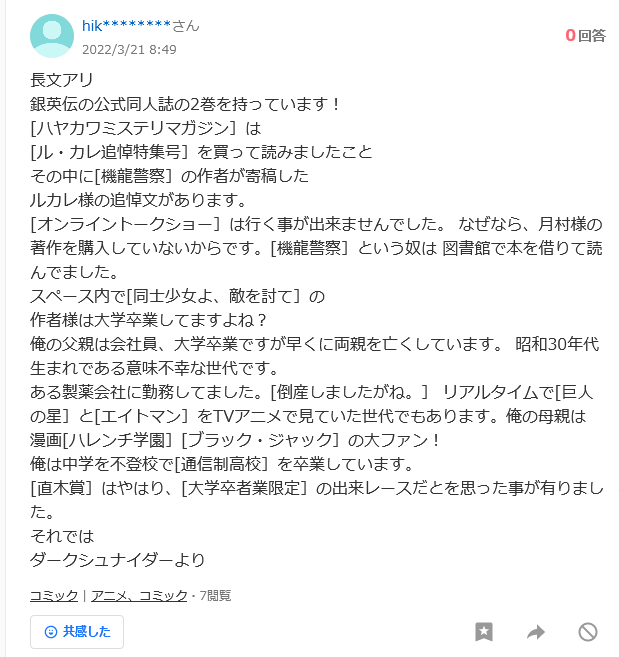Viewport: 619px width, 657px height.
Task: Tap the 共感した button
Action: pyautogui.click(x=77, y=632)
